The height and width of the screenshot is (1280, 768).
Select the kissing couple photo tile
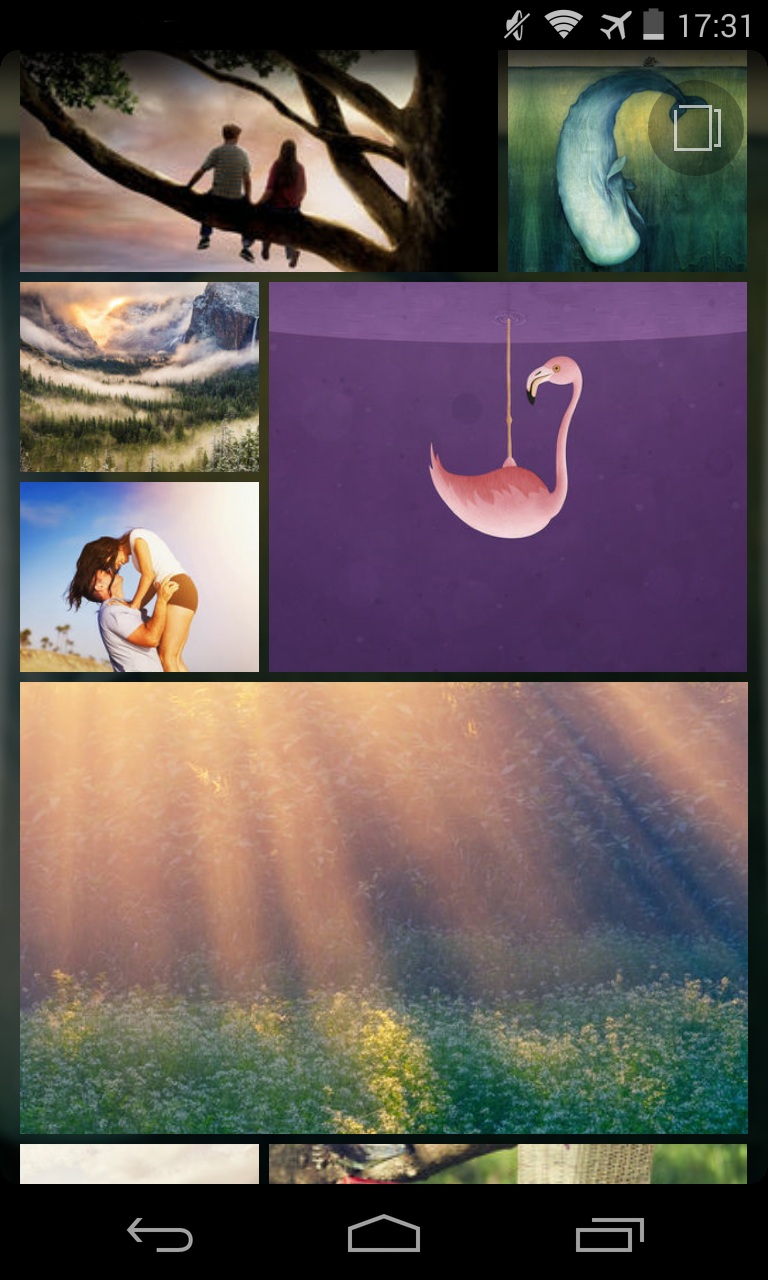[139, 576]
